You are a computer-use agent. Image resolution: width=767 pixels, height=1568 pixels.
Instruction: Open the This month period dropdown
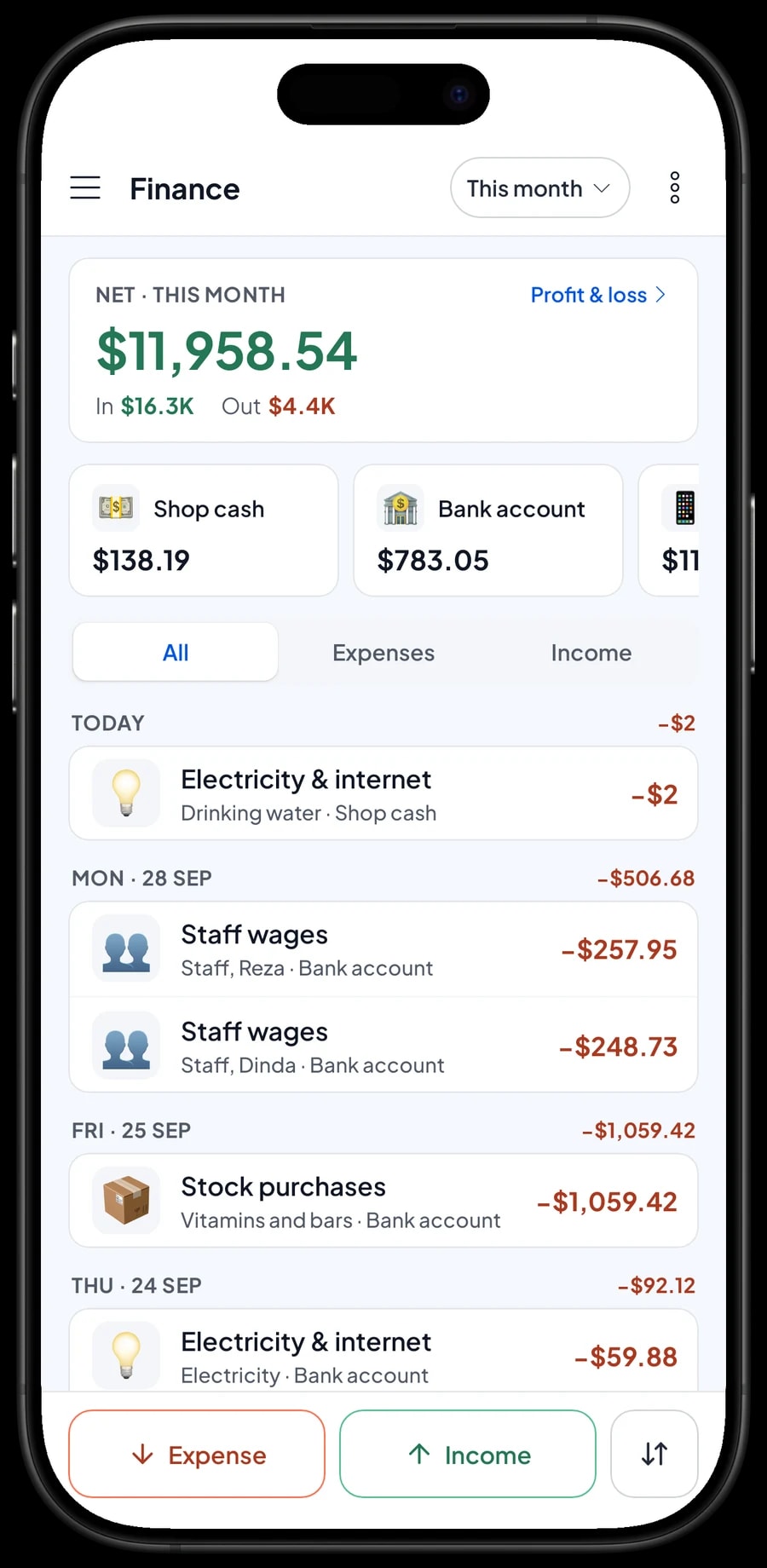tap(540, 187)
